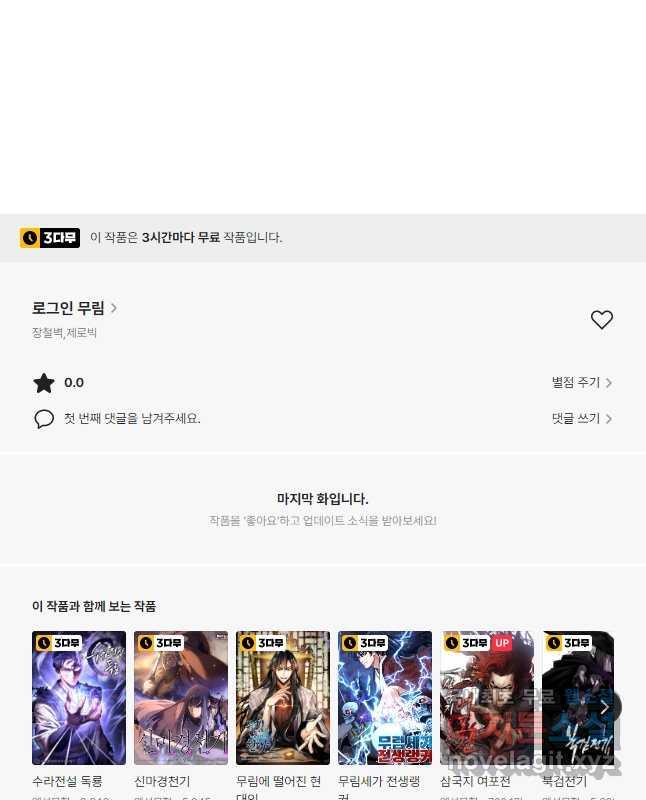Tap 별점 주기 to rate
This screenshot has width=646, height=800.
click(581, 382)
